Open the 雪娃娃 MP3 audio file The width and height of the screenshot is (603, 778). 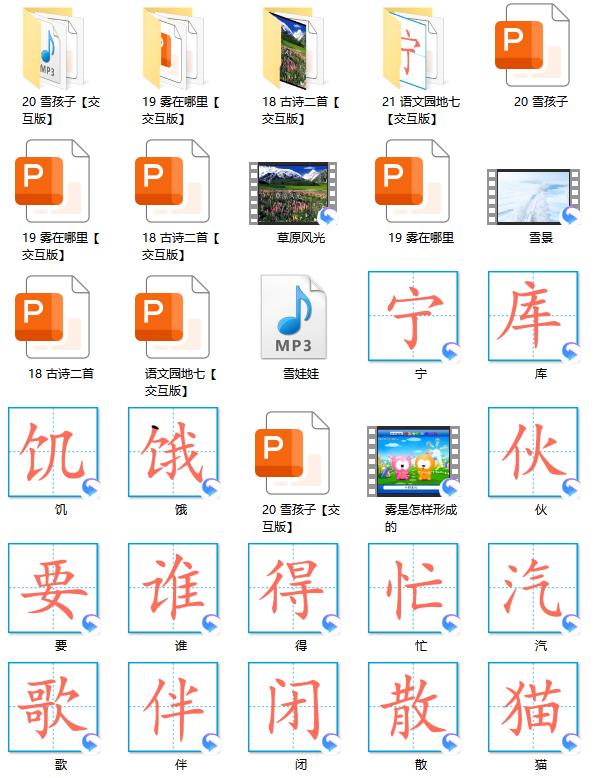pos(301,320)
